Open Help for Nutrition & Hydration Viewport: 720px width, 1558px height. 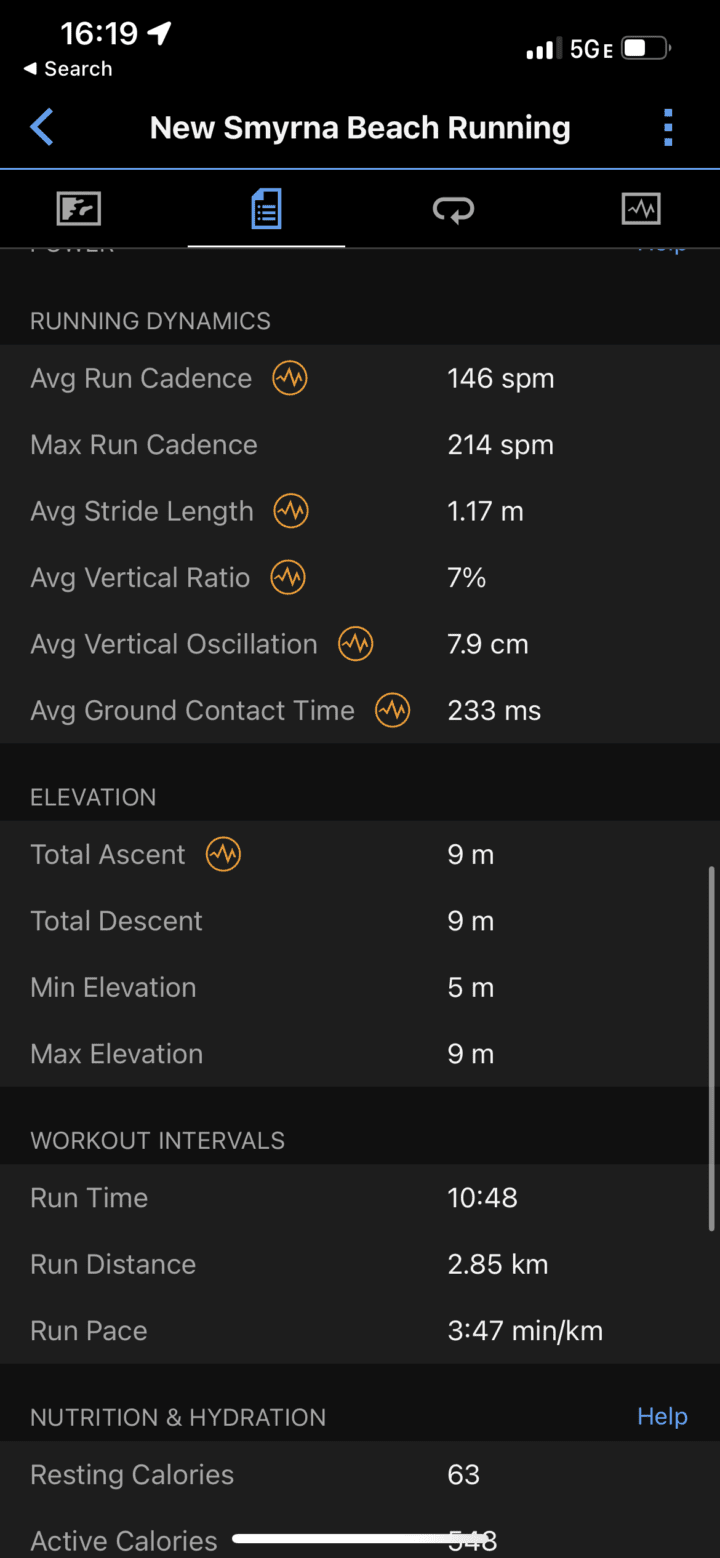point(662,1416)
